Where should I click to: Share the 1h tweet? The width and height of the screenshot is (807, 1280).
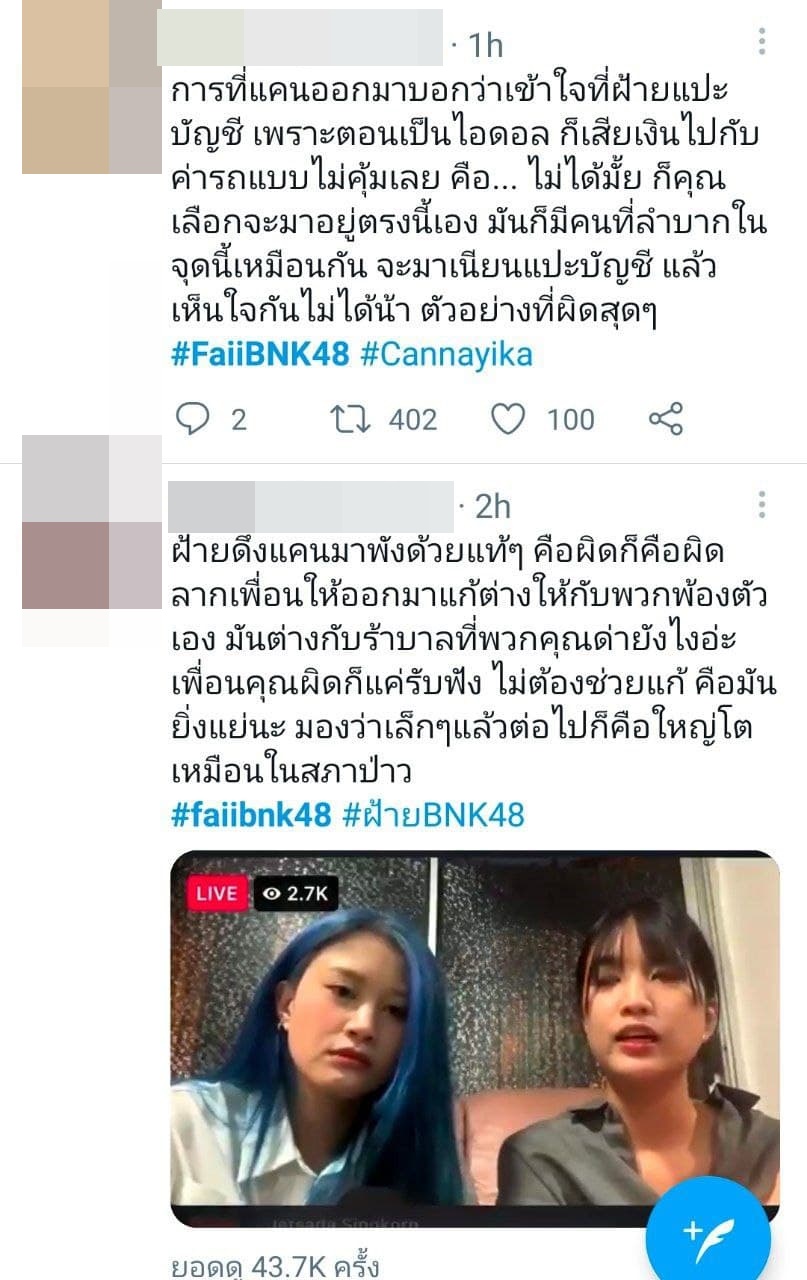pos(665,419)
